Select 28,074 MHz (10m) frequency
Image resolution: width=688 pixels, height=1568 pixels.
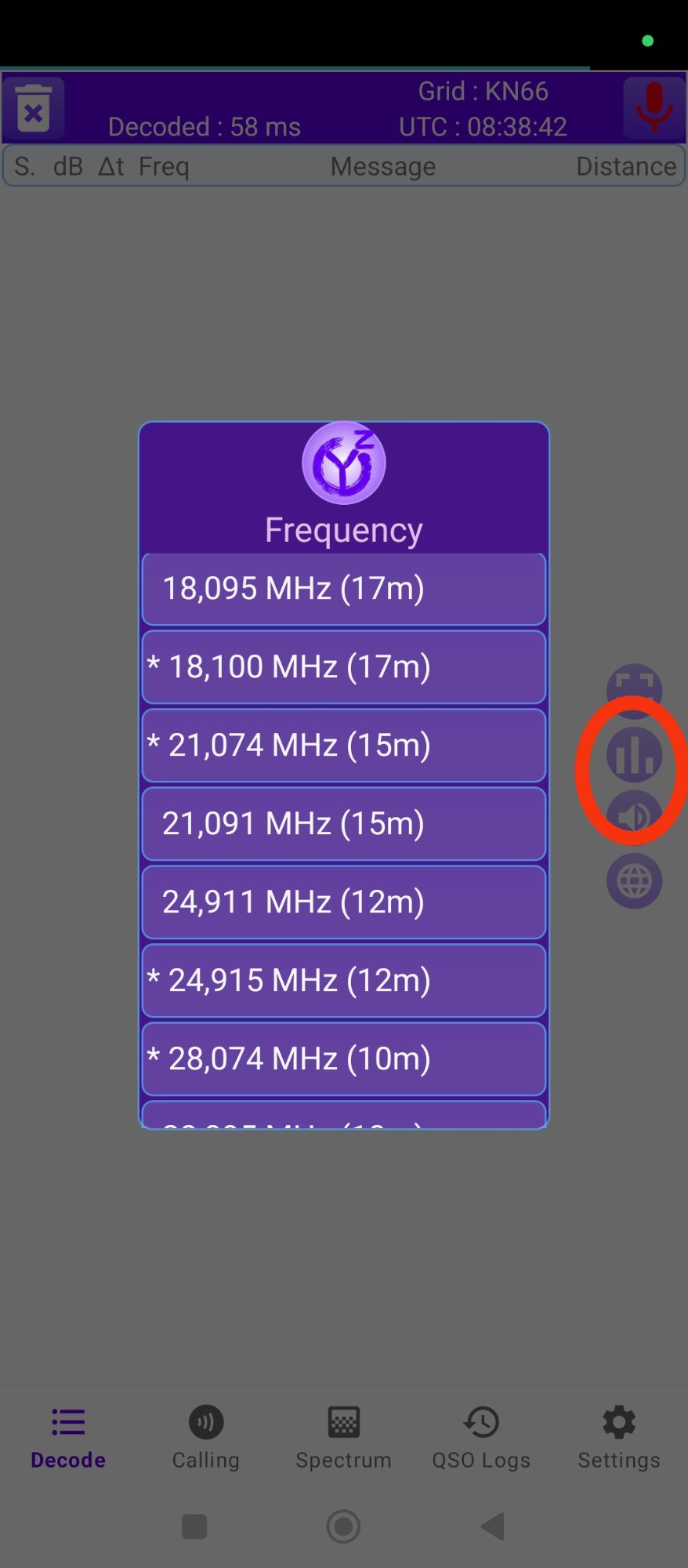click(x=343, y=1058)
